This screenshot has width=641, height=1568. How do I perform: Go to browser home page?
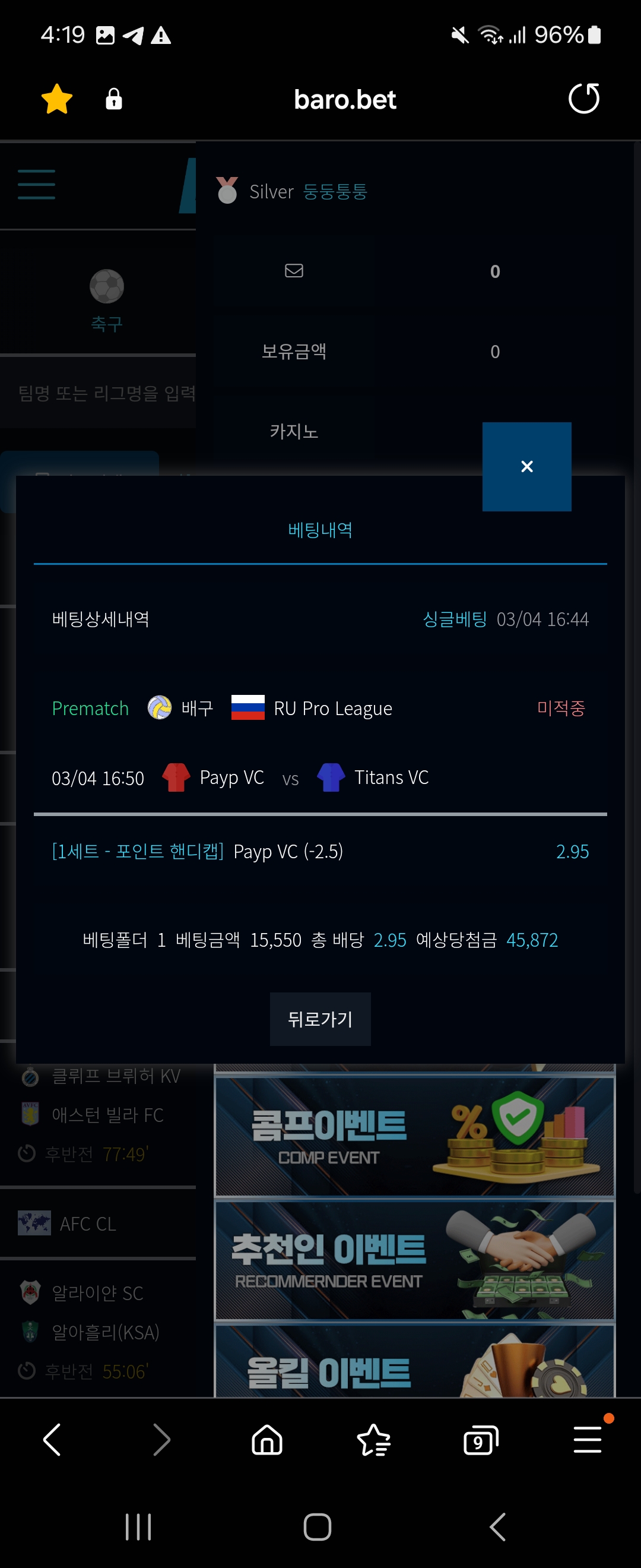coord(267,1440)
